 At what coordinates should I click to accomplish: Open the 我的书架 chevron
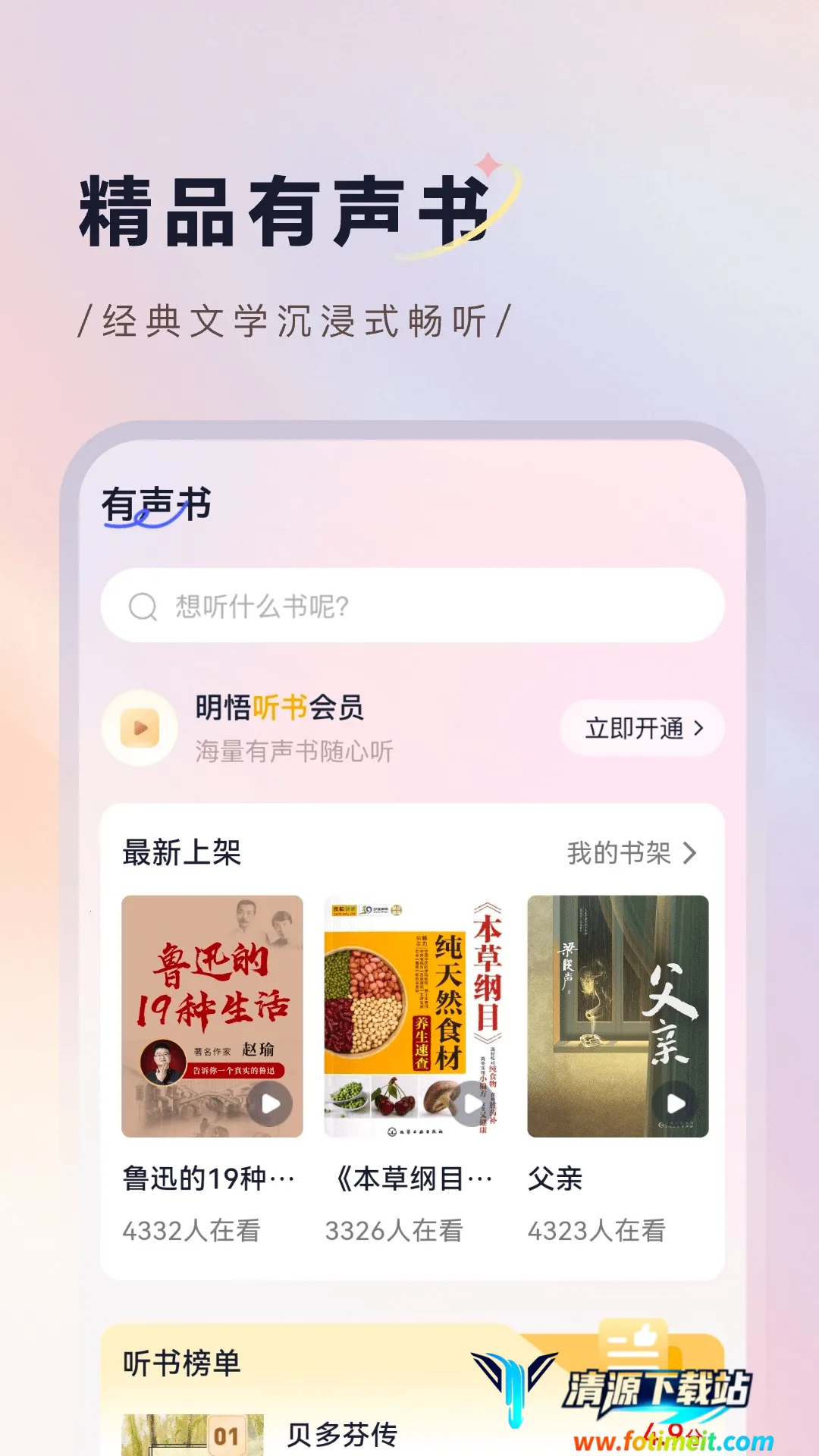point(689,852)
